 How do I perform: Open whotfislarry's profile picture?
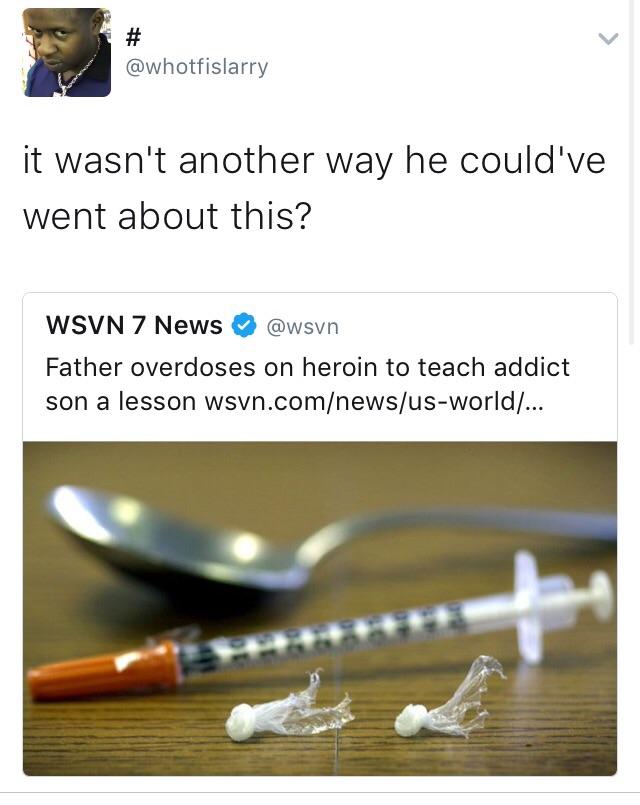(x=68, y=53)
